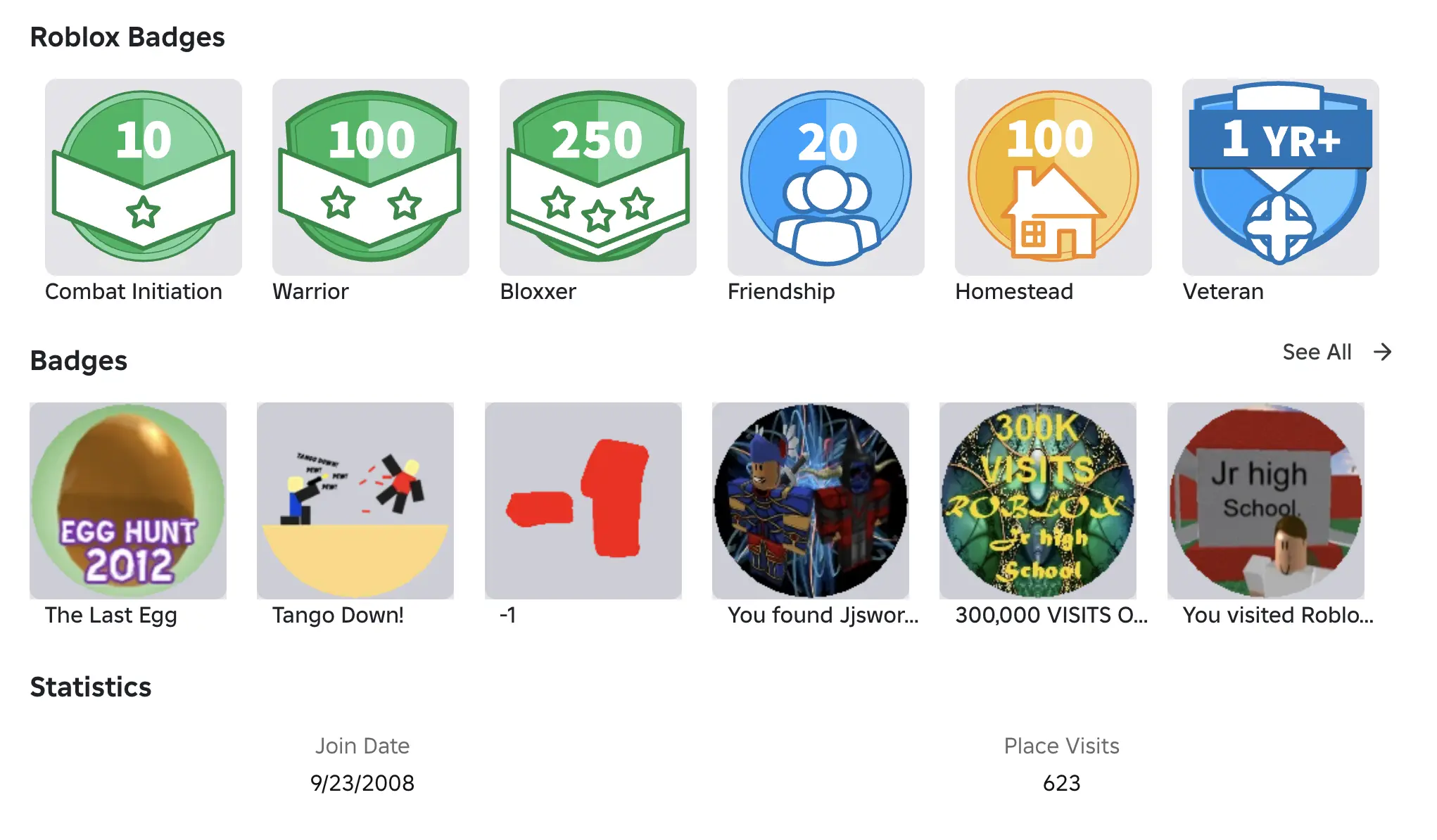See all badges
The height and width of the screenshot is (840, 1437).
[1336, 352]
